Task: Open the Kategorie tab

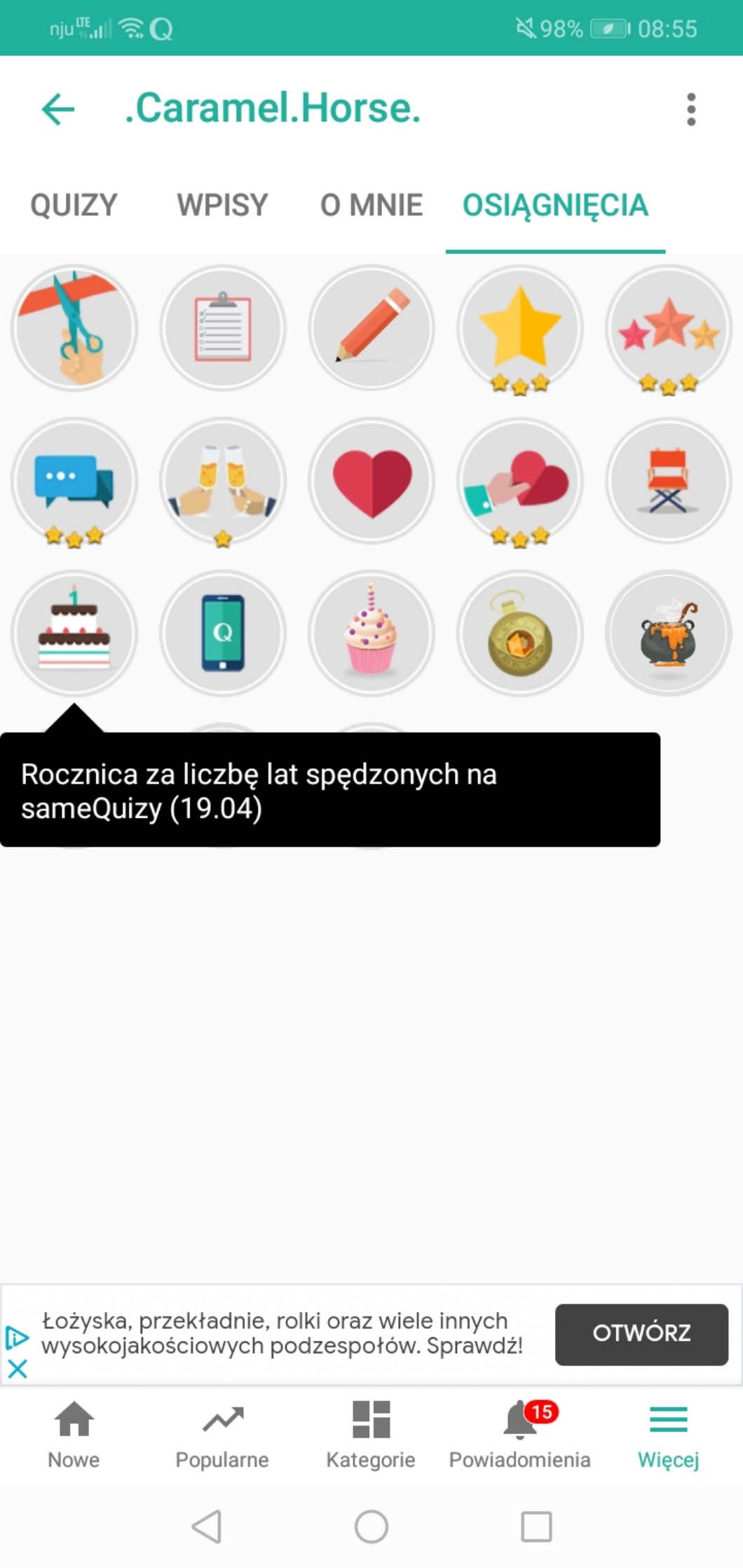Action: [371, 1435]
